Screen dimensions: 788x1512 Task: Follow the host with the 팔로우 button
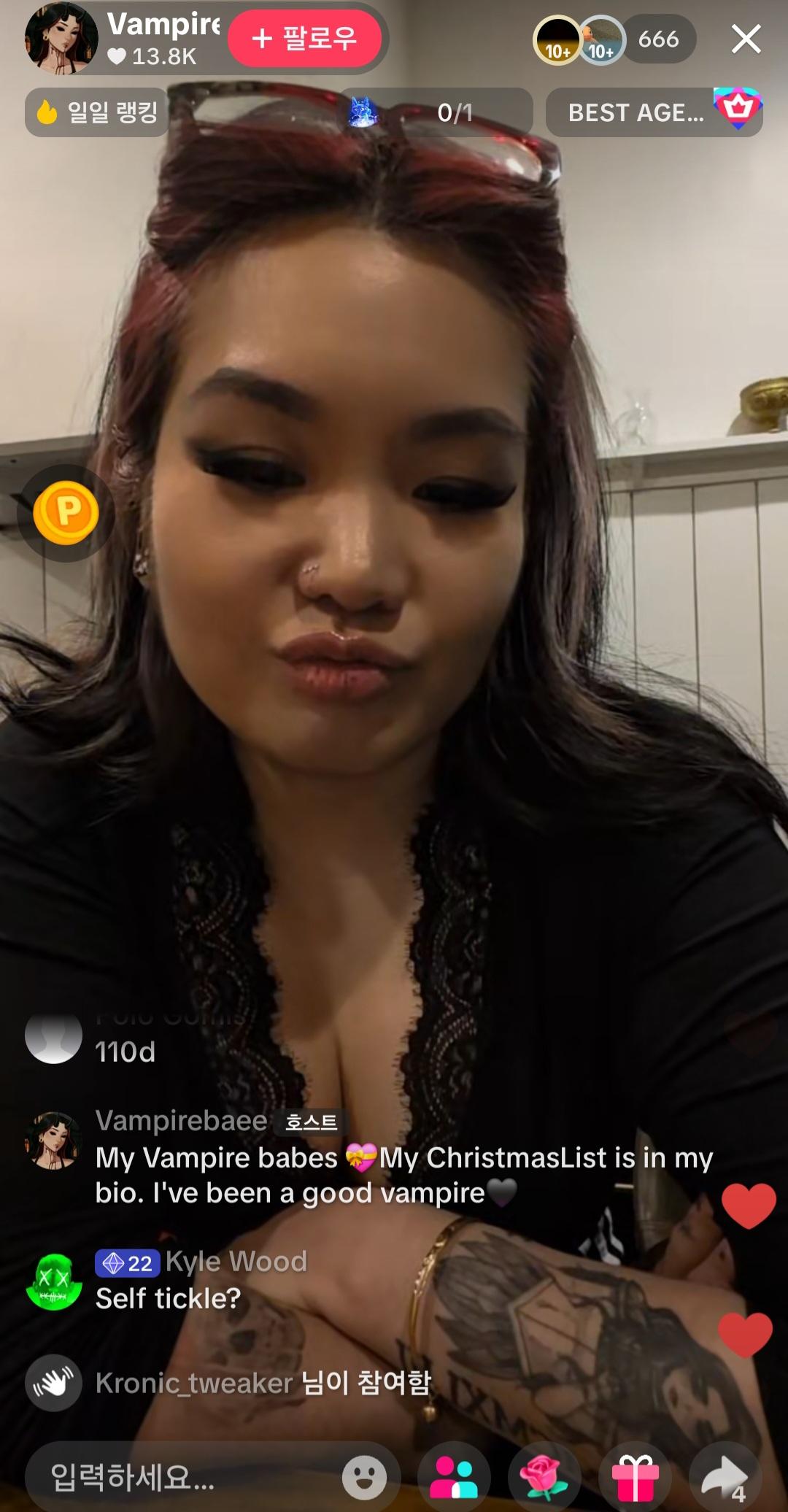pos(305,38)
